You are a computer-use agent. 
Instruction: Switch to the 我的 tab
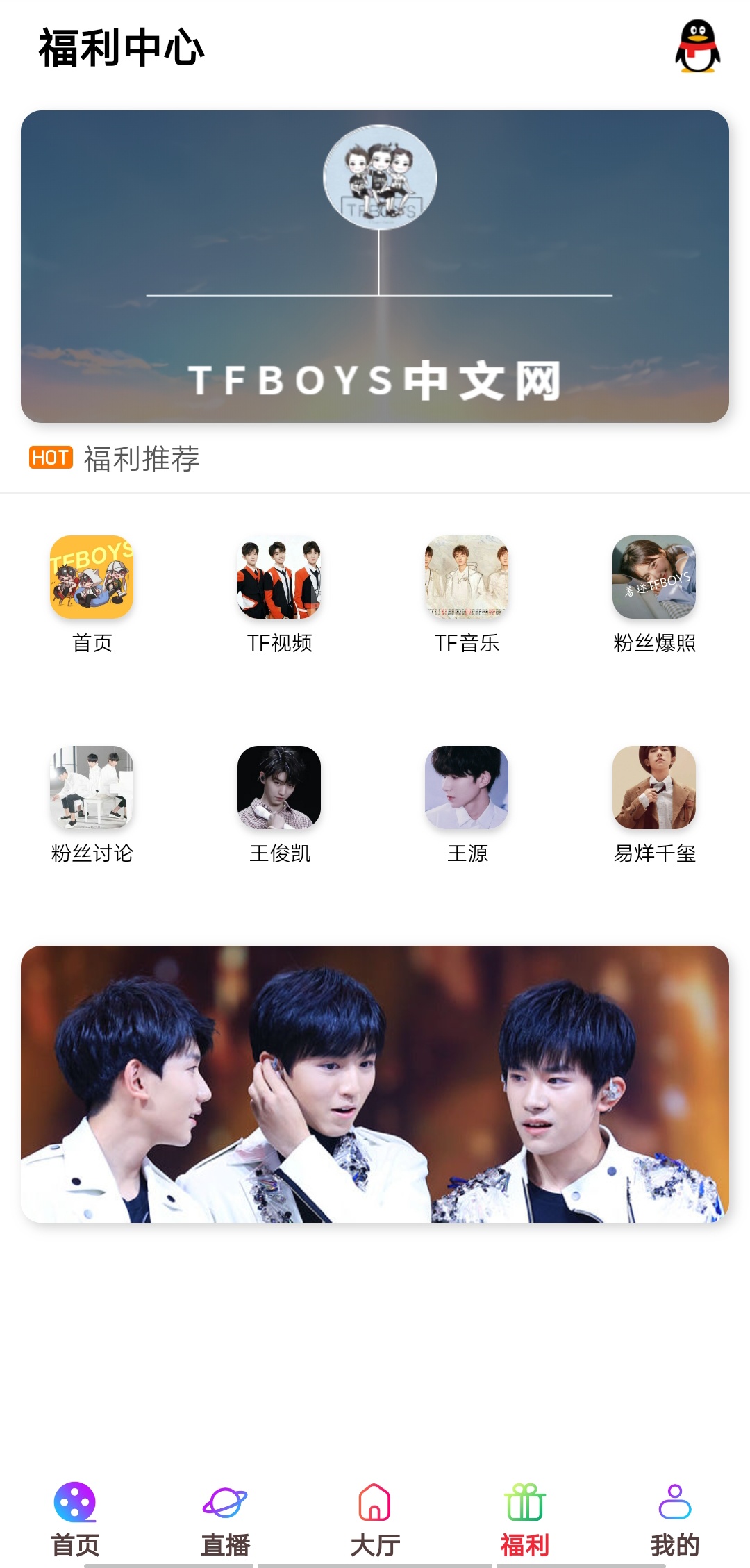coord(675,1520)
